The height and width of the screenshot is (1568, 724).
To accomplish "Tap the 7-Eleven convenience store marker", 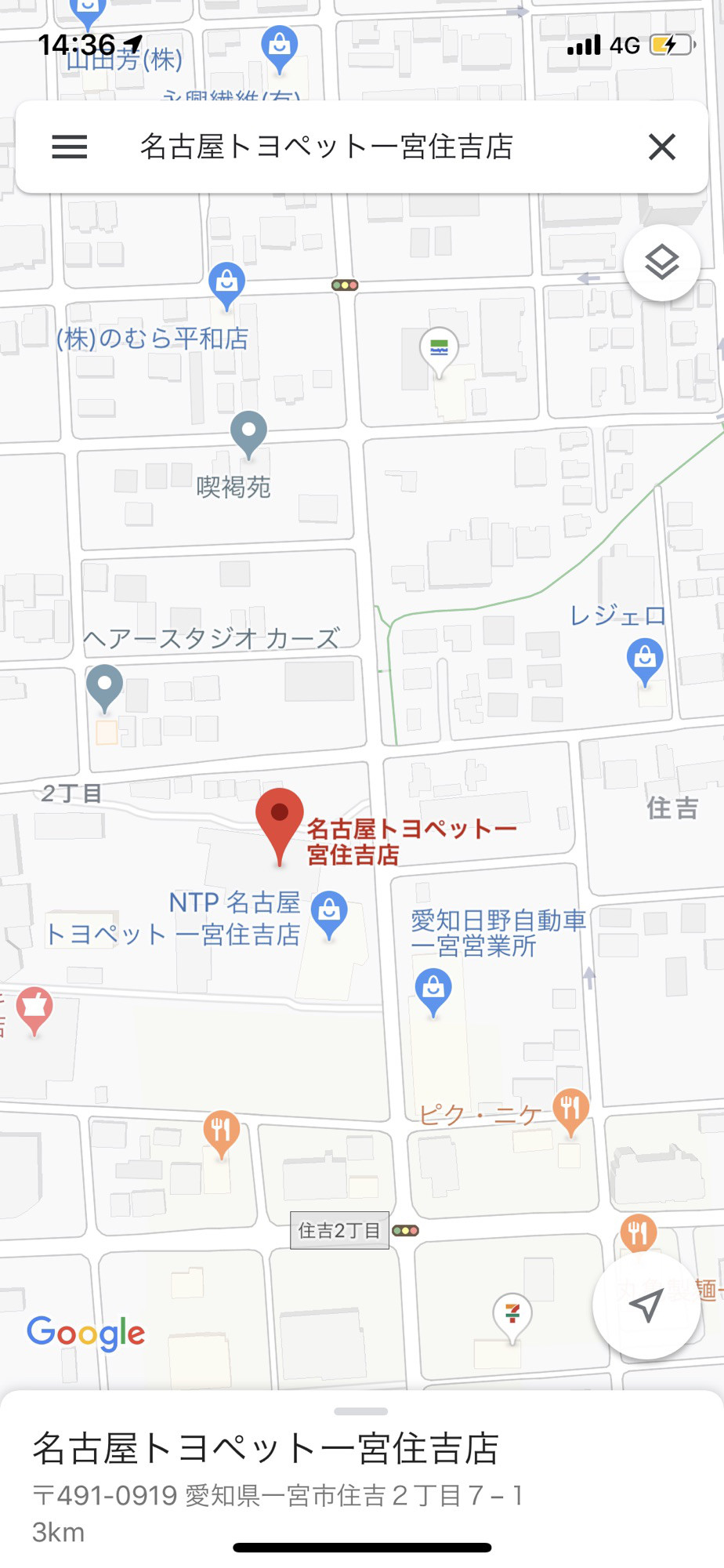I will (x=512, y=1315).
